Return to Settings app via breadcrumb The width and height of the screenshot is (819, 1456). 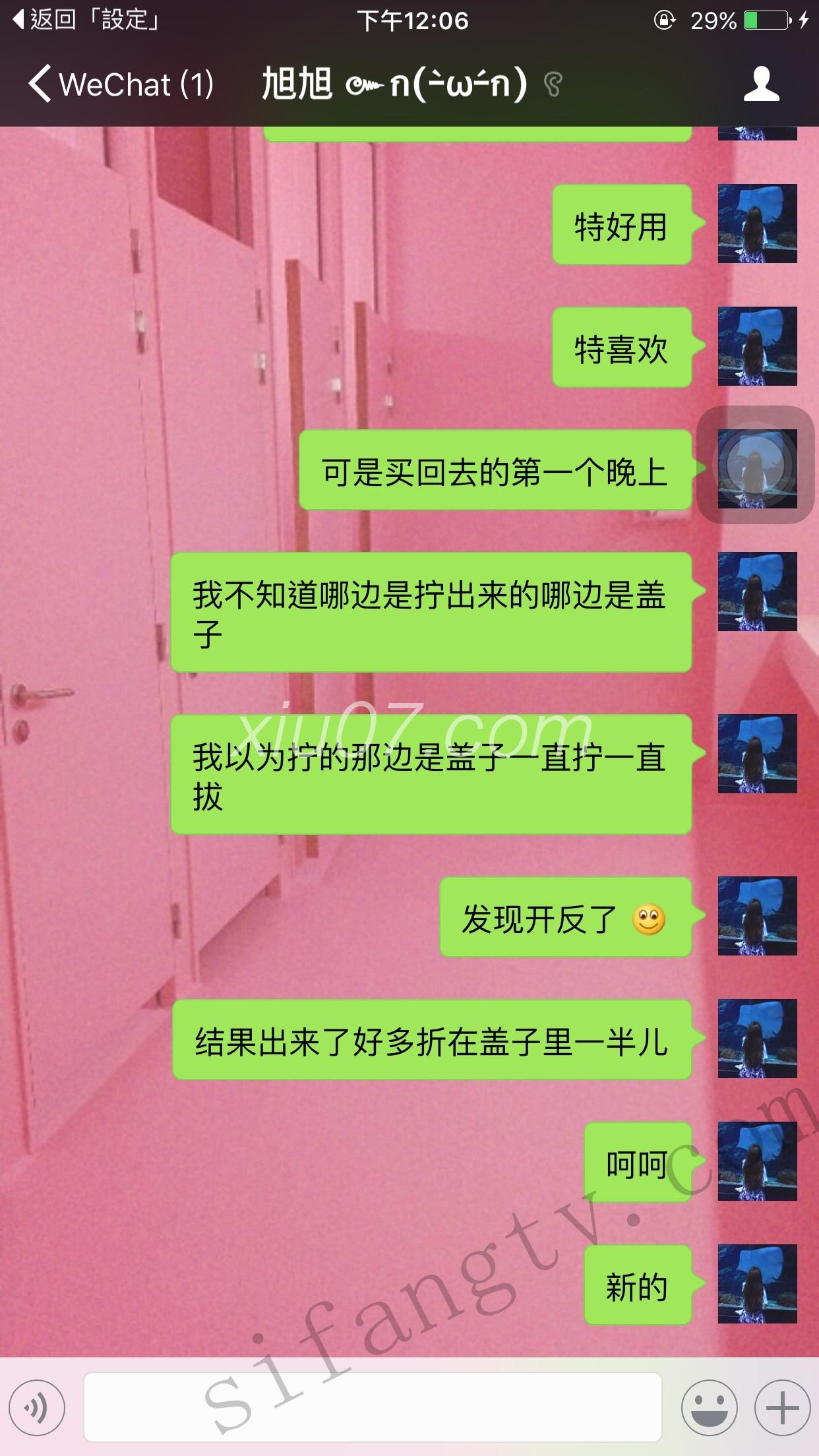tap(86, 20)
